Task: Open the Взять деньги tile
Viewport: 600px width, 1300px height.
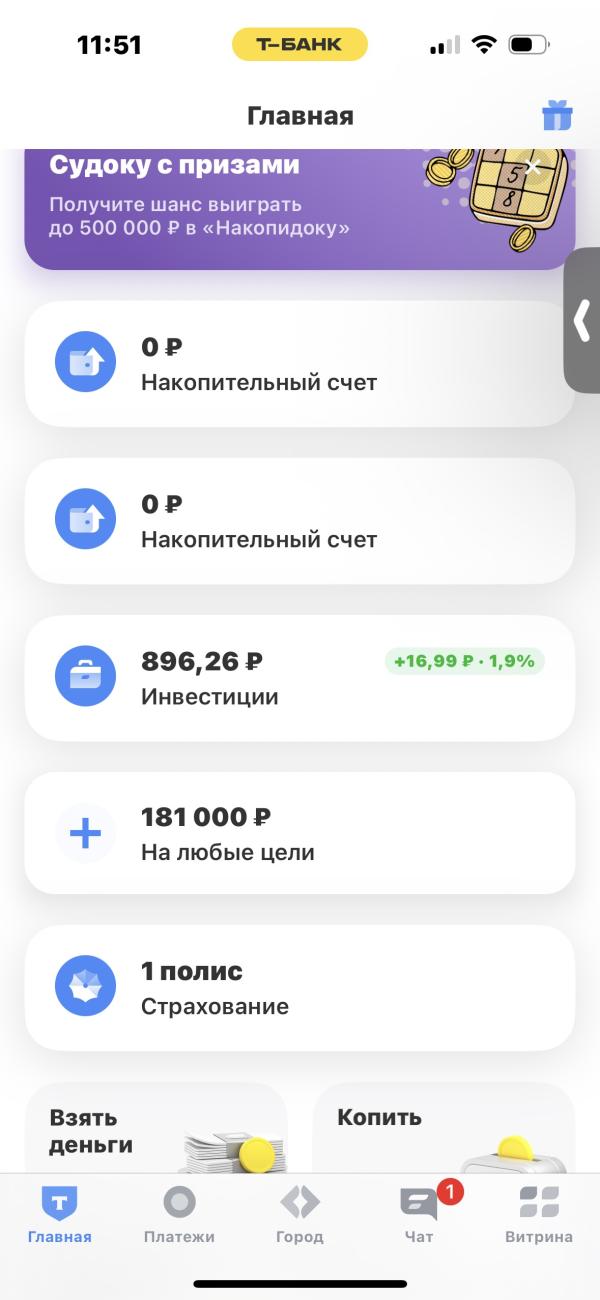Action: click(x=155, y=1130)
